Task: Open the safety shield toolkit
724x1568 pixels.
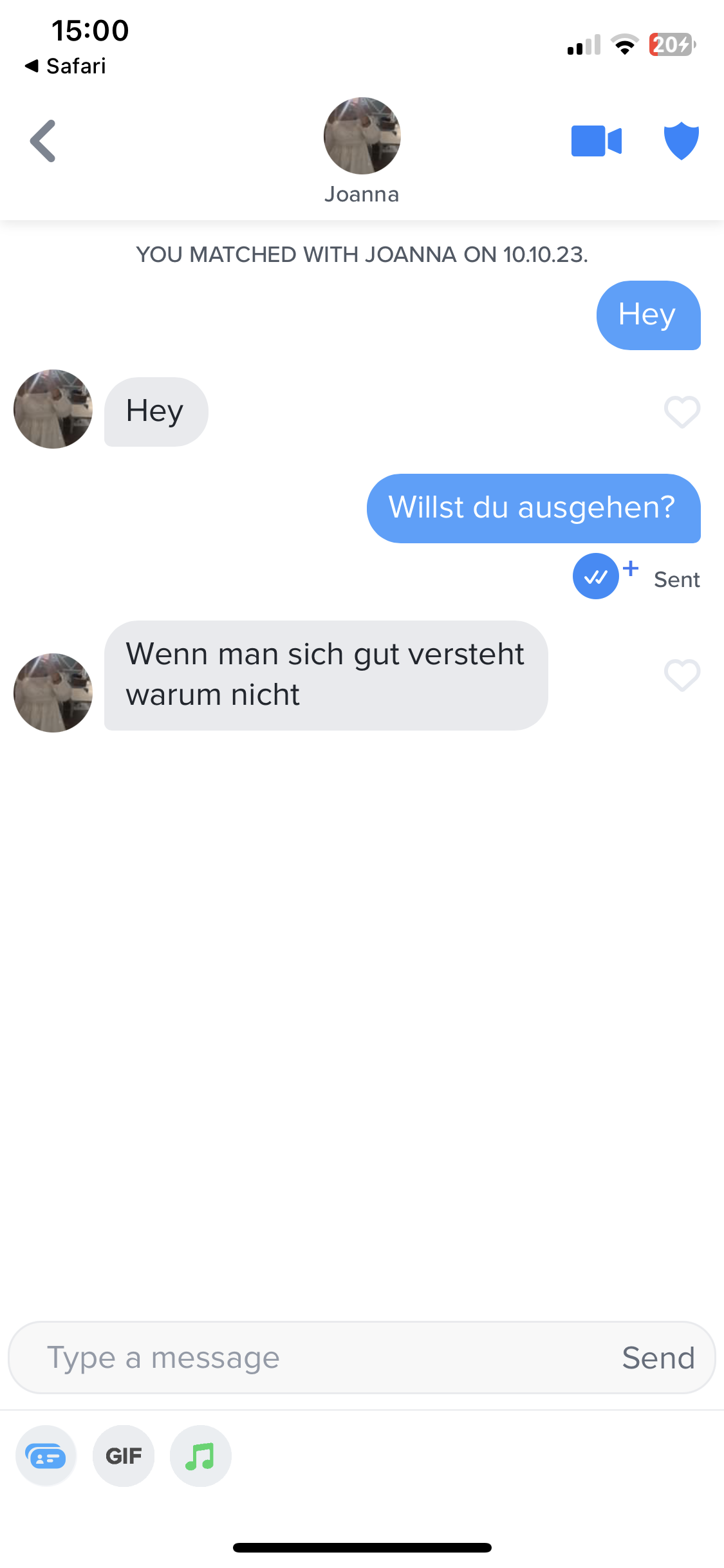Action: coord(681,140)
